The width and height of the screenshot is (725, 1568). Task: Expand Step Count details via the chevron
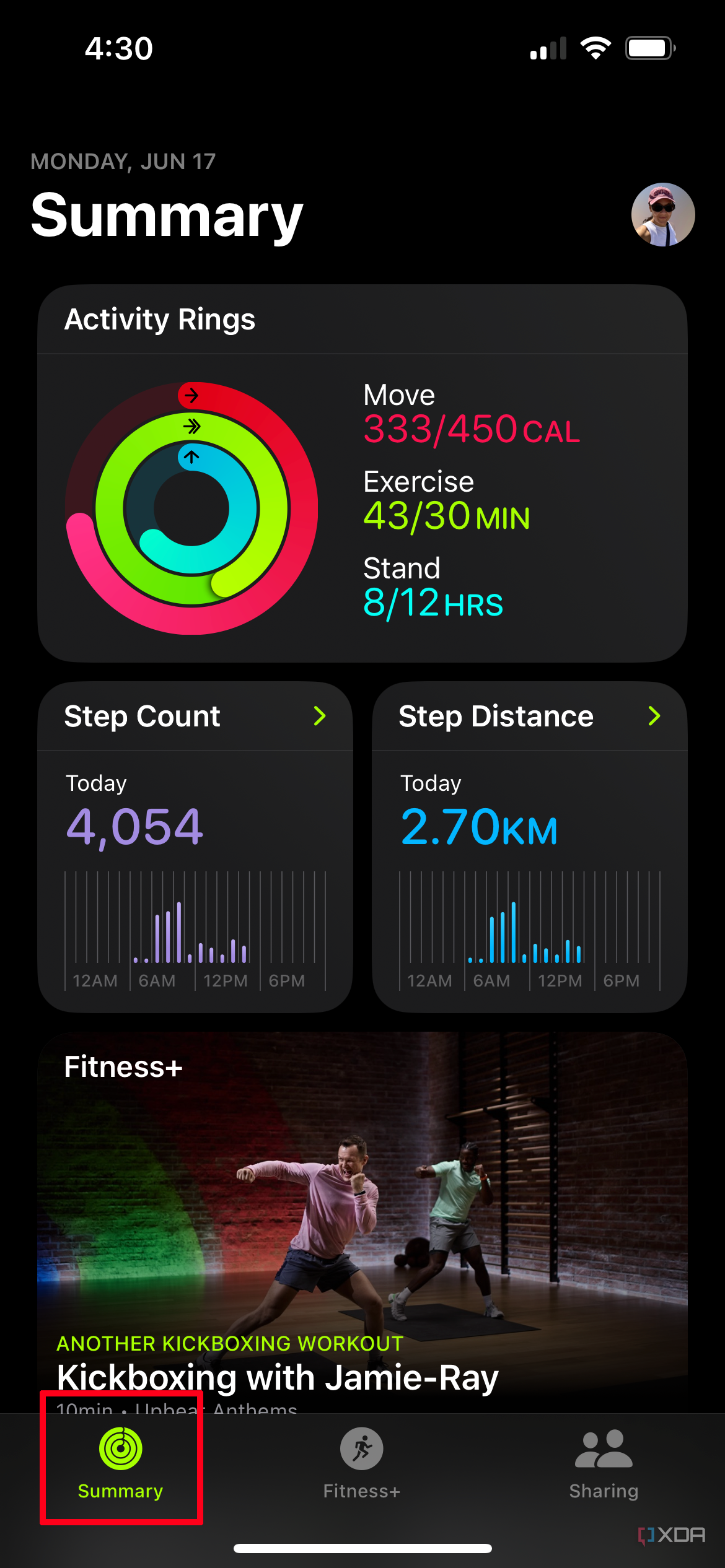tap(321, 716)
